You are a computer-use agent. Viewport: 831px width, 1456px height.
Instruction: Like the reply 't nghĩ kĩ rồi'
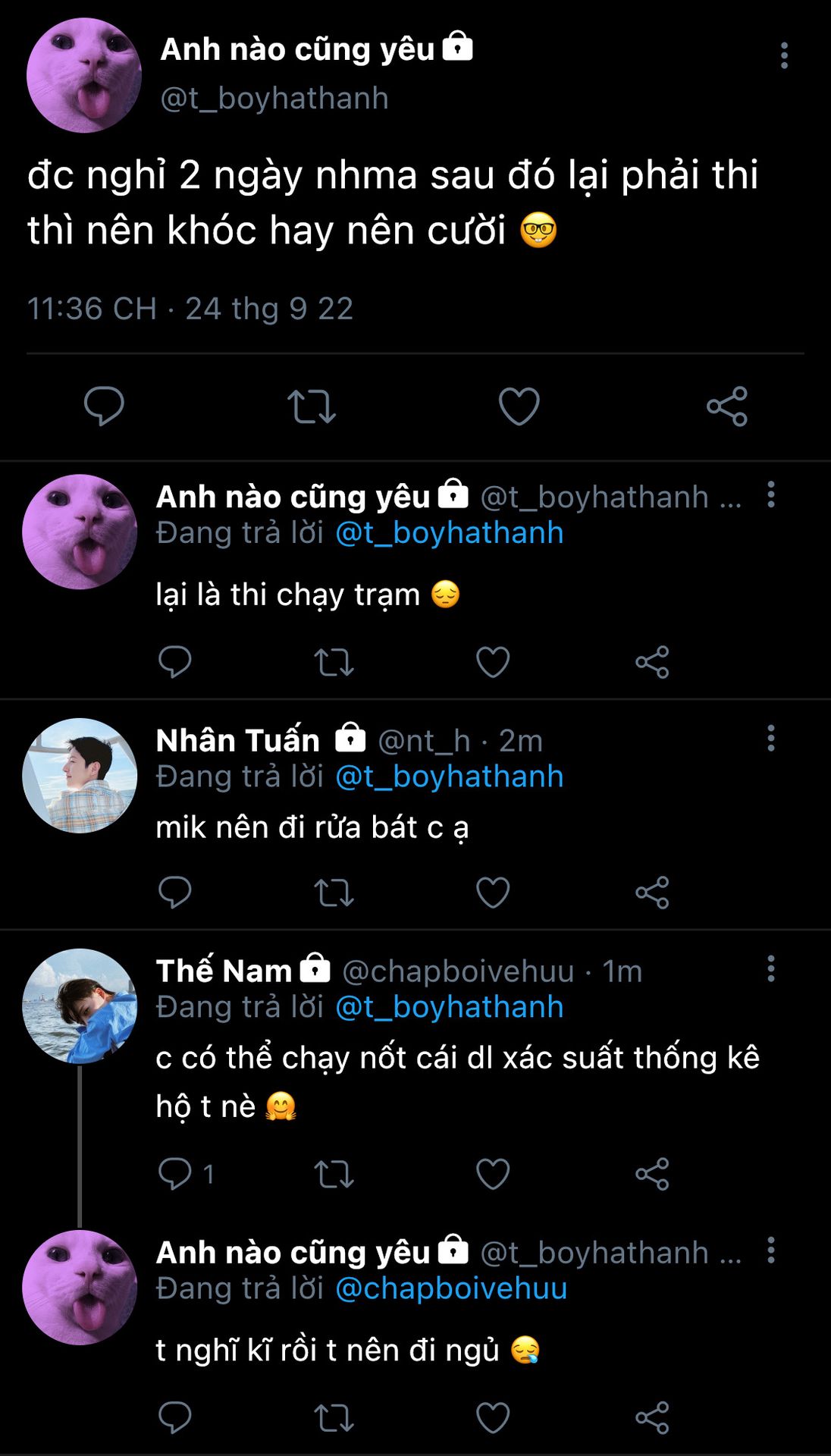click(492, 1417)
